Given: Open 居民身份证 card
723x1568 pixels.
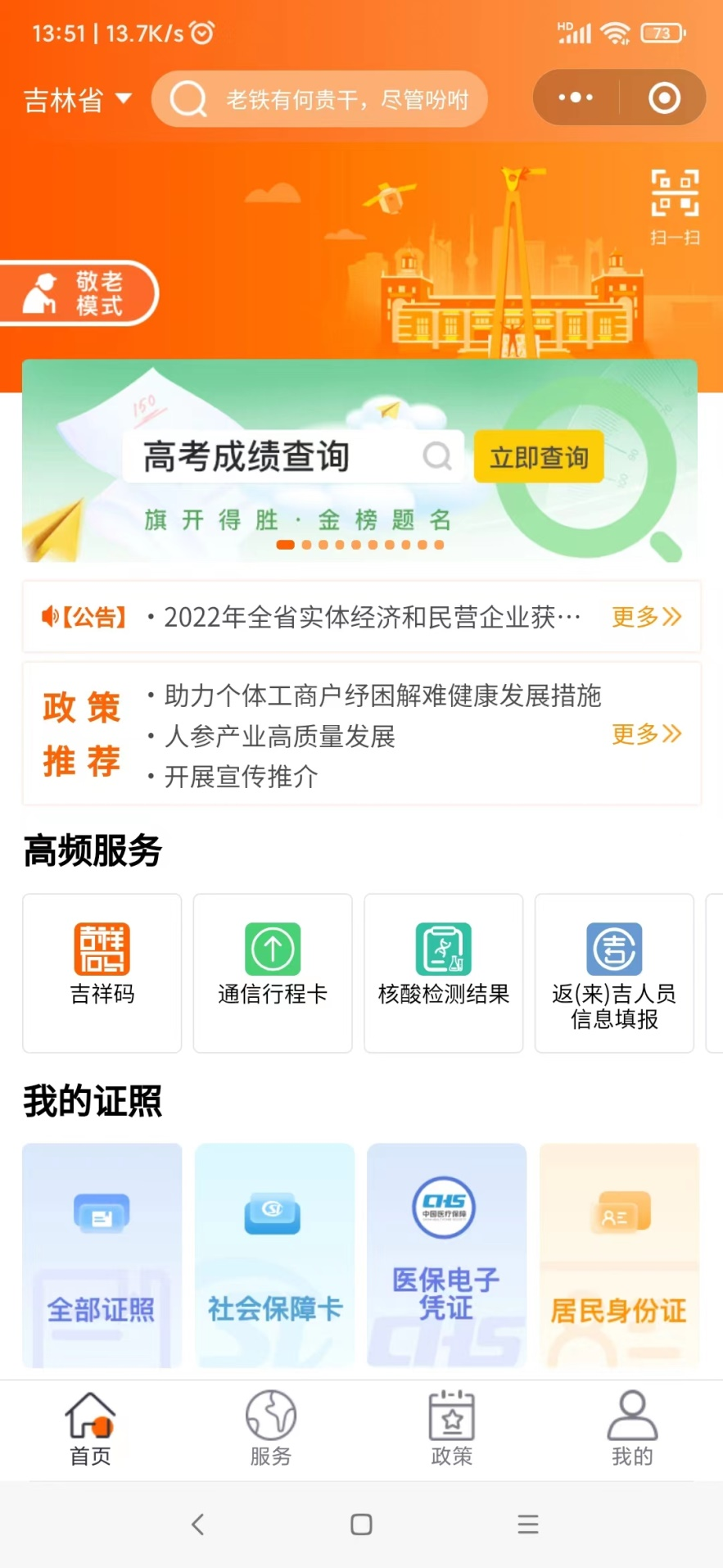Looking at the screenshot, I should point(618,1255).
